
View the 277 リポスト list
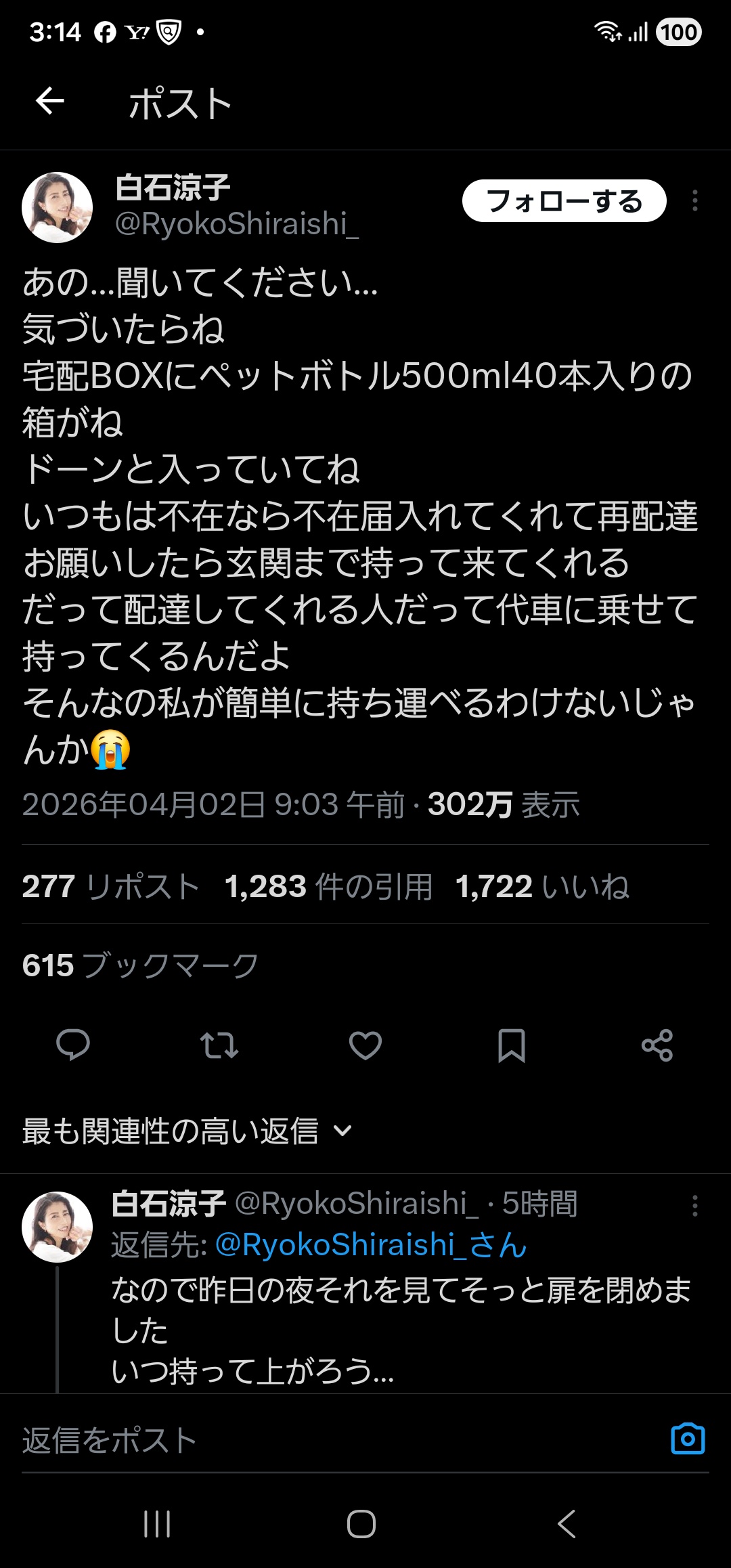point(111,886)
